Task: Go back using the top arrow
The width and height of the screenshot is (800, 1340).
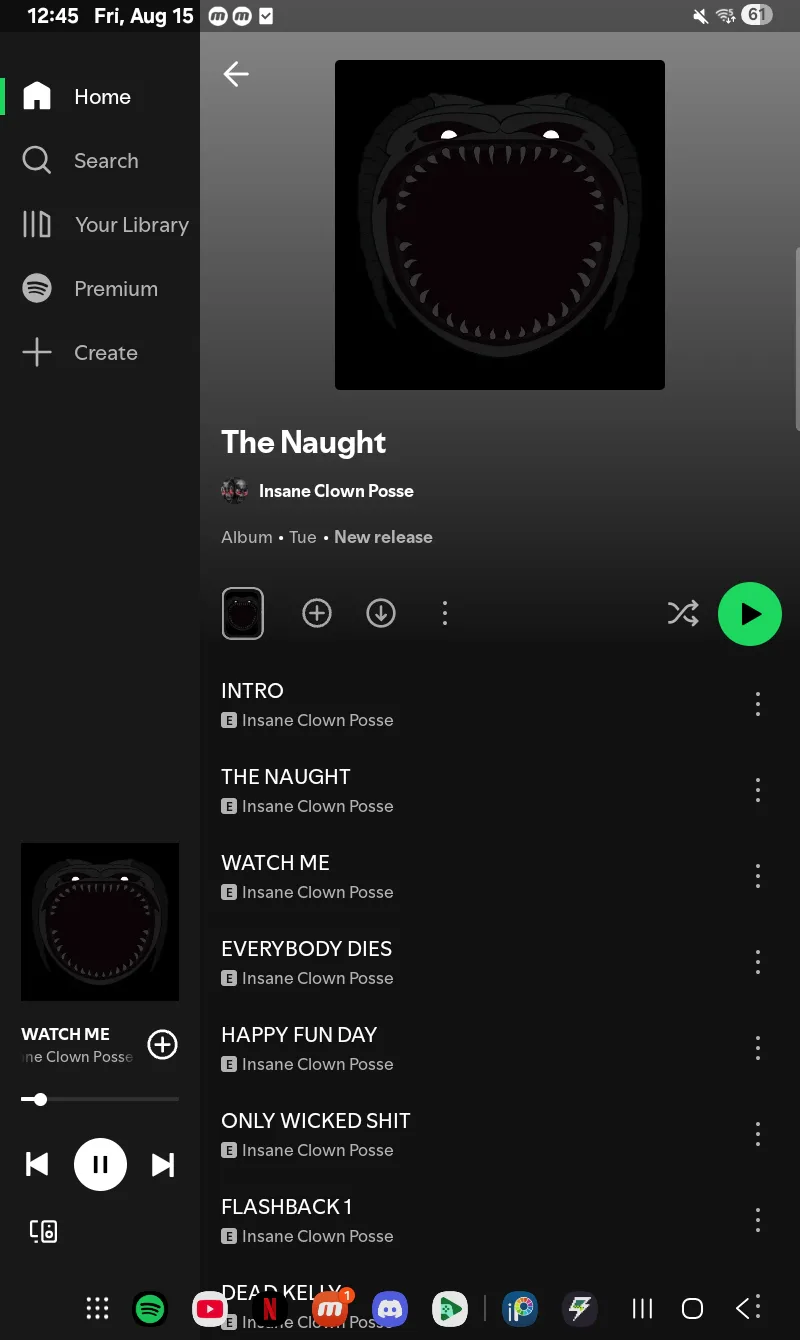Action: coord(236,74)
